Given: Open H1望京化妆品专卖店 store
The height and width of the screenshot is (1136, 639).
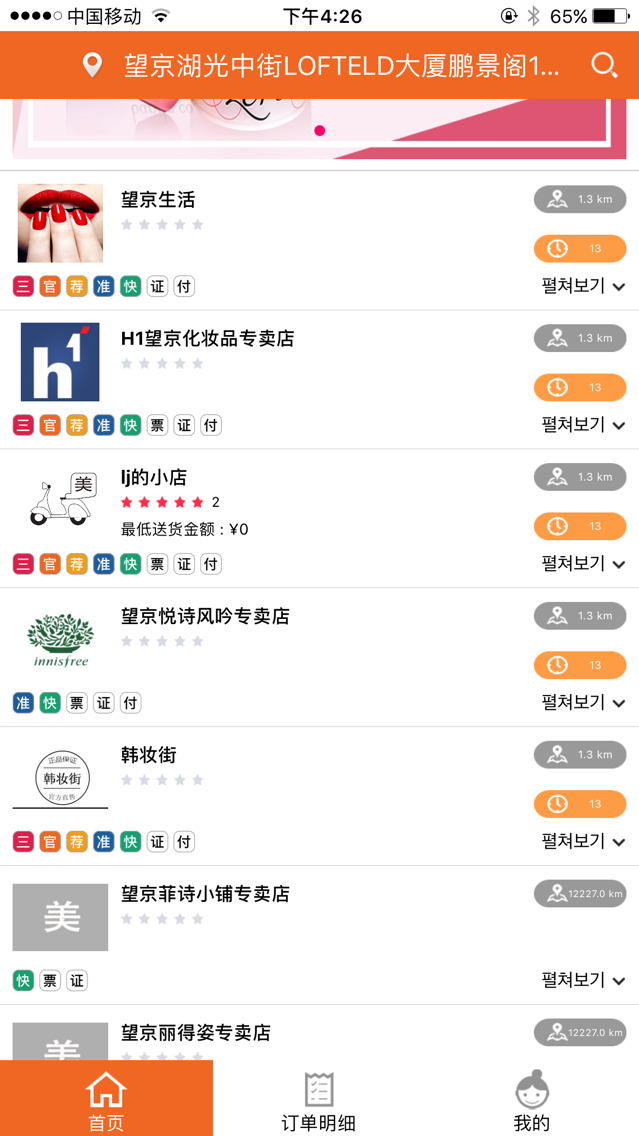Looking at the screenshot, I should pos(207,339).
